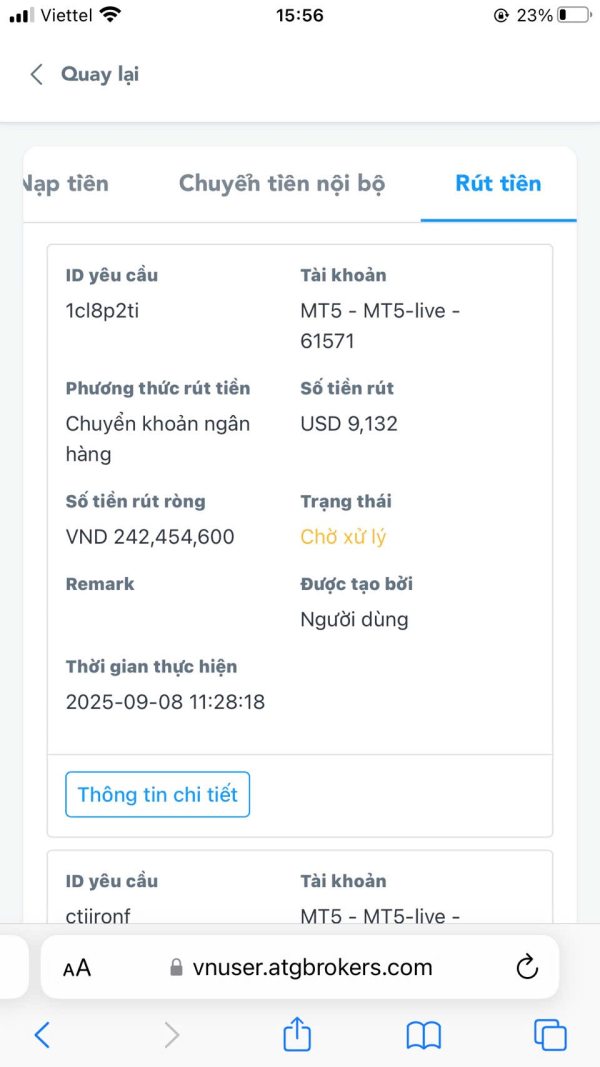Image resolution: width=600 pixels, height=1067 pixels.
Task: Open the Chuyển tiền nội bộ tab
Action: [x=282, y=184]
